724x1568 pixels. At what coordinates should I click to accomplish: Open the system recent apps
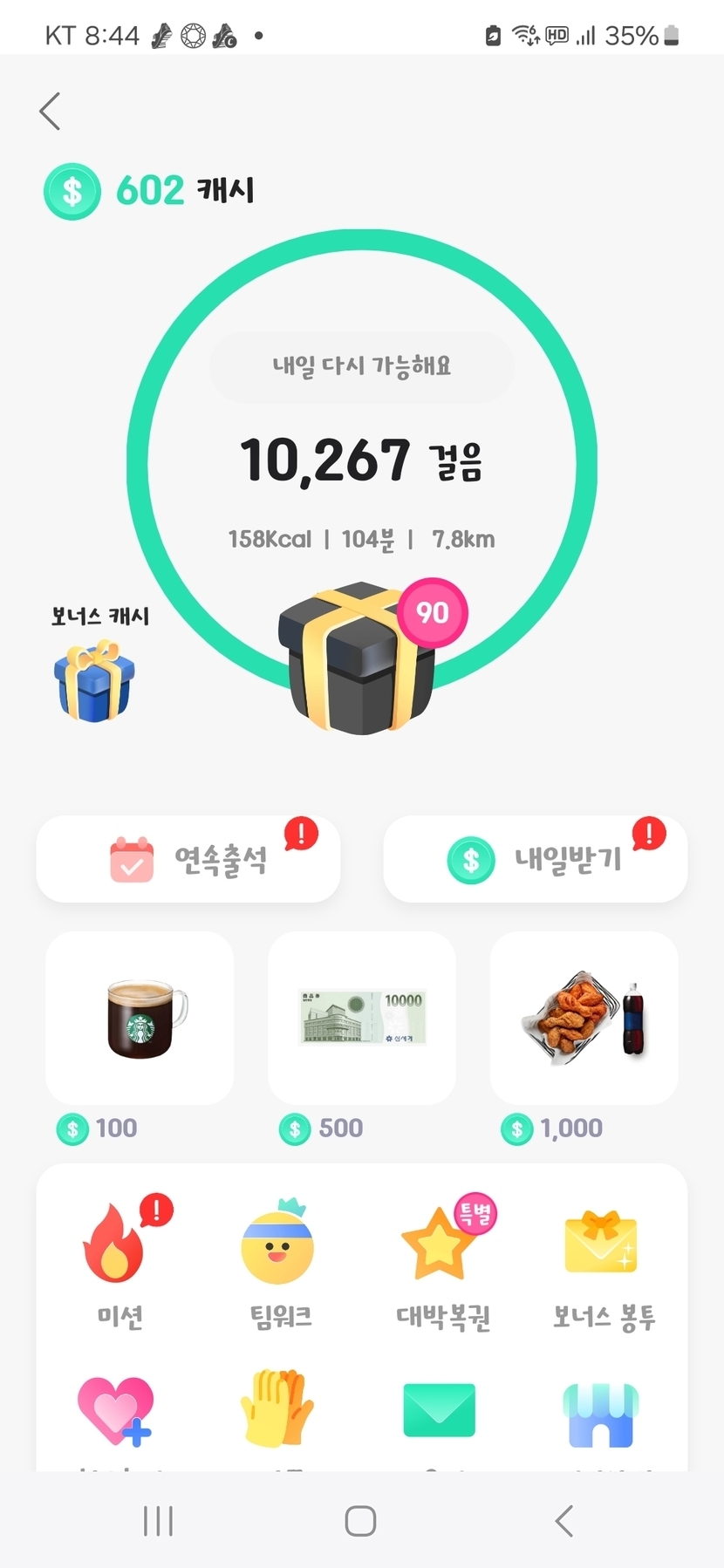coord(158,1521)
